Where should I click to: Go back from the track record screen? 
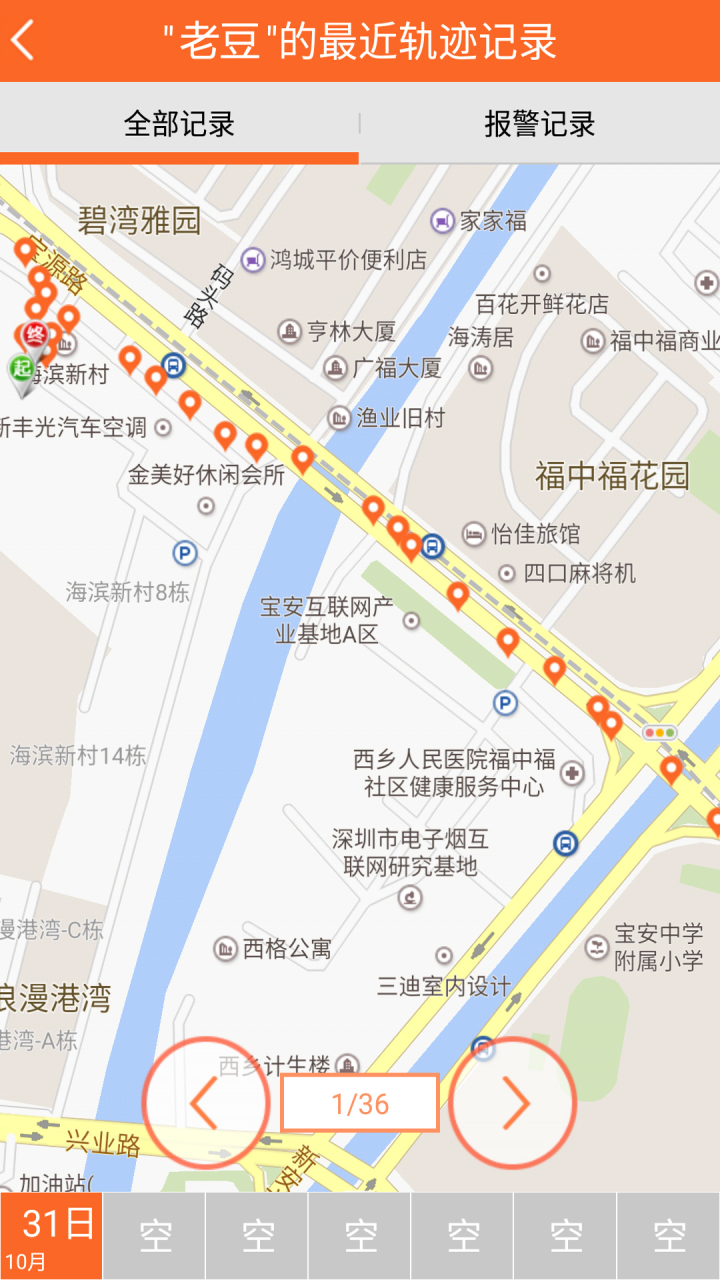pos(25,41)
